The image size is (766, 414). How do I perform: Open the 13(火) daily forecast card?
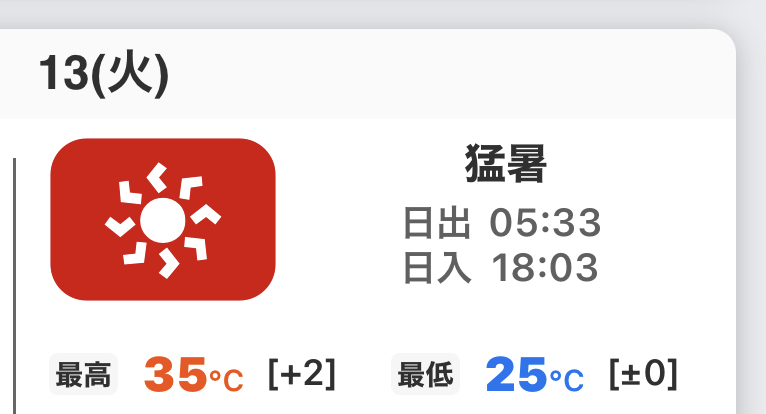(104, 75)
